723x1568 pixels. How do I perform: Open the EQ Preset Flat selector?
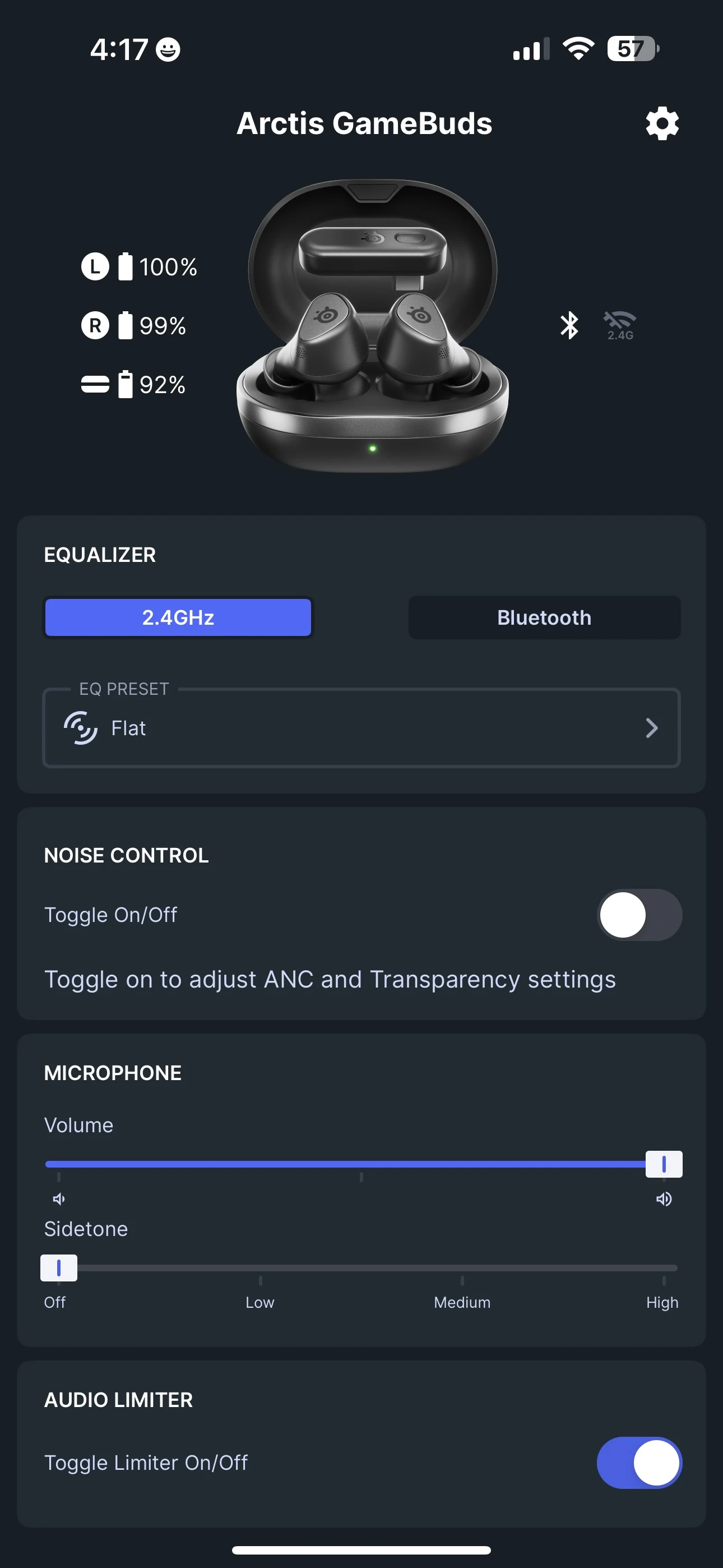[x=361, y=728]
